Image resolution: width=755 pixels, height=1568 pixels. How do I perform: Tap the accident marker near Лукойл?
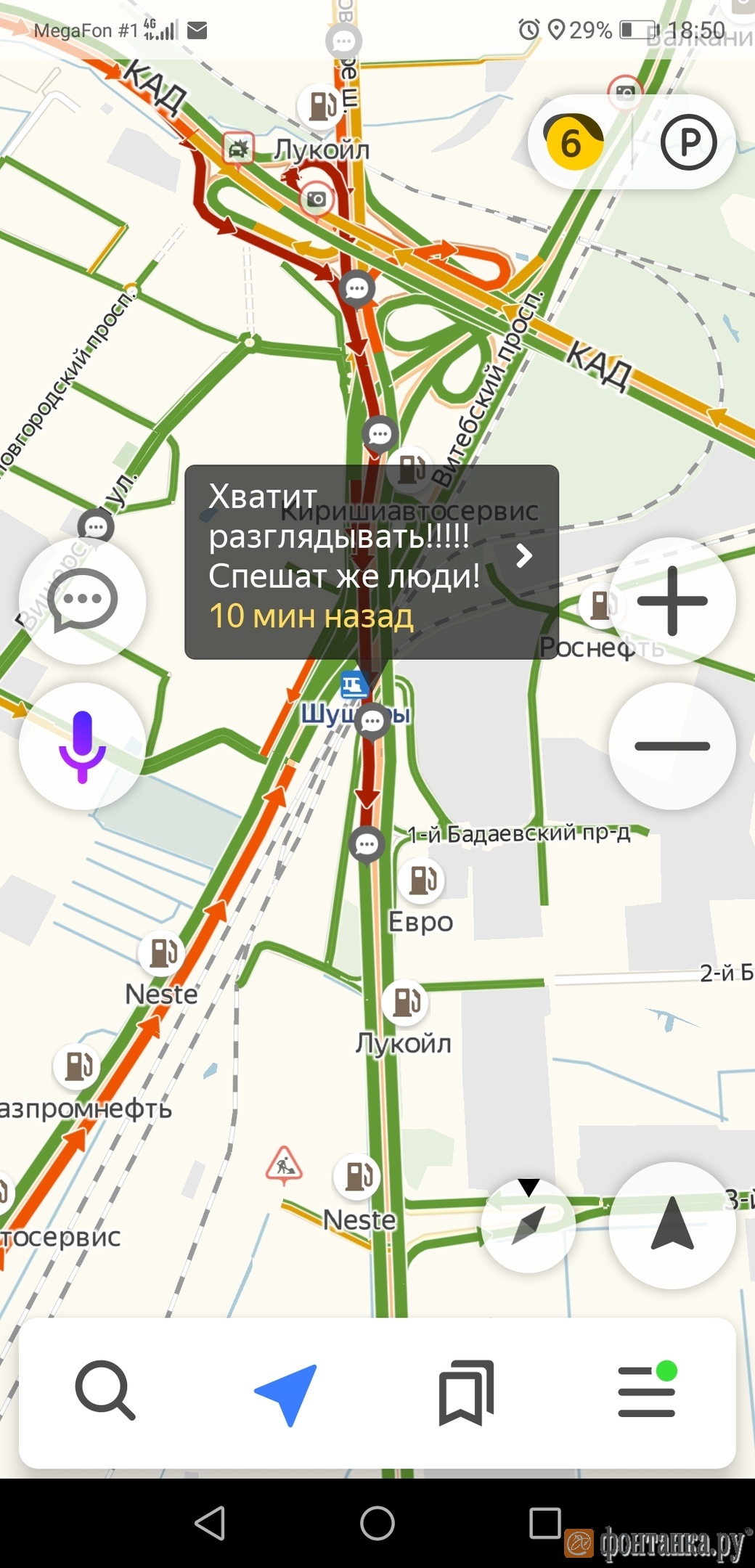coord(237,150)
